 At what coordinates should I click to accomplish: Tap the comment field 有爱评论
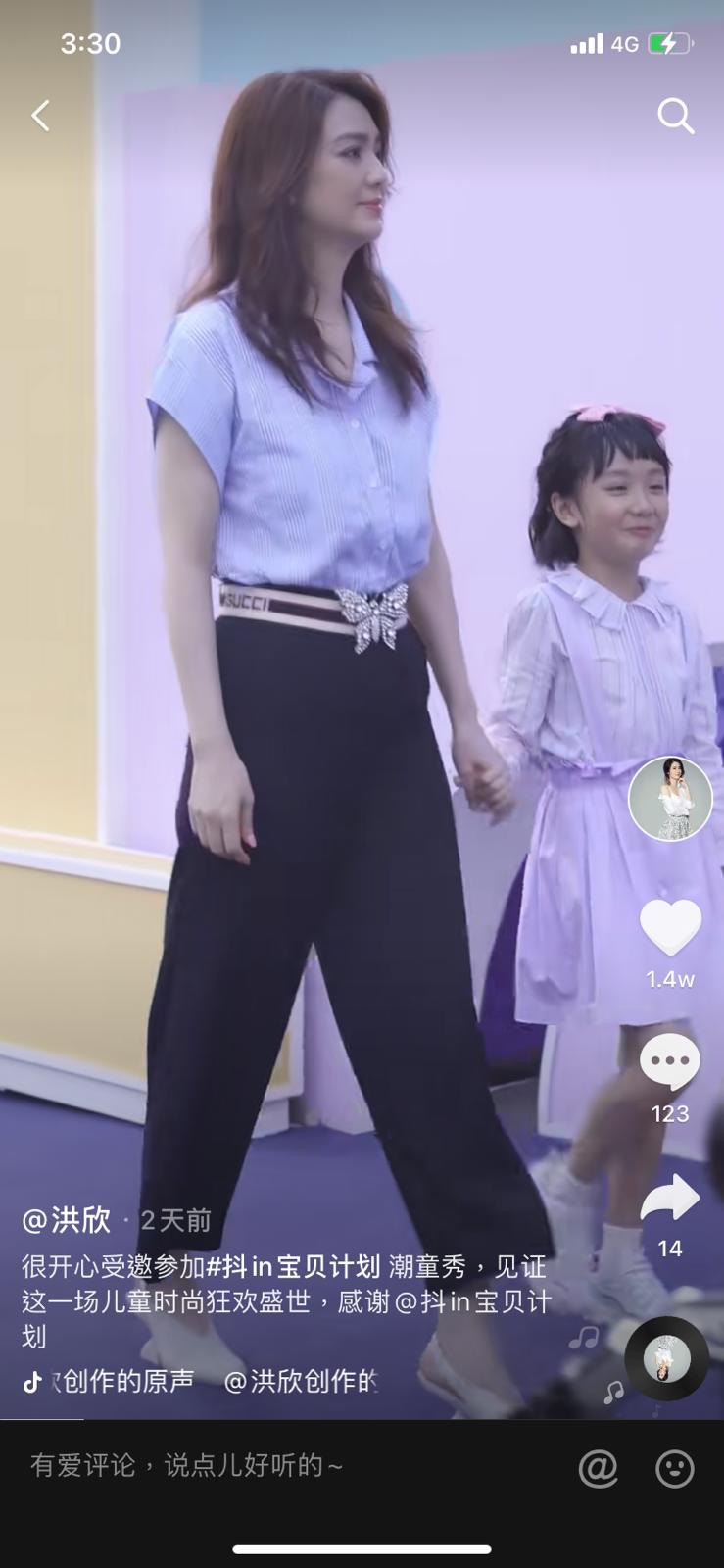[186, 1466]
